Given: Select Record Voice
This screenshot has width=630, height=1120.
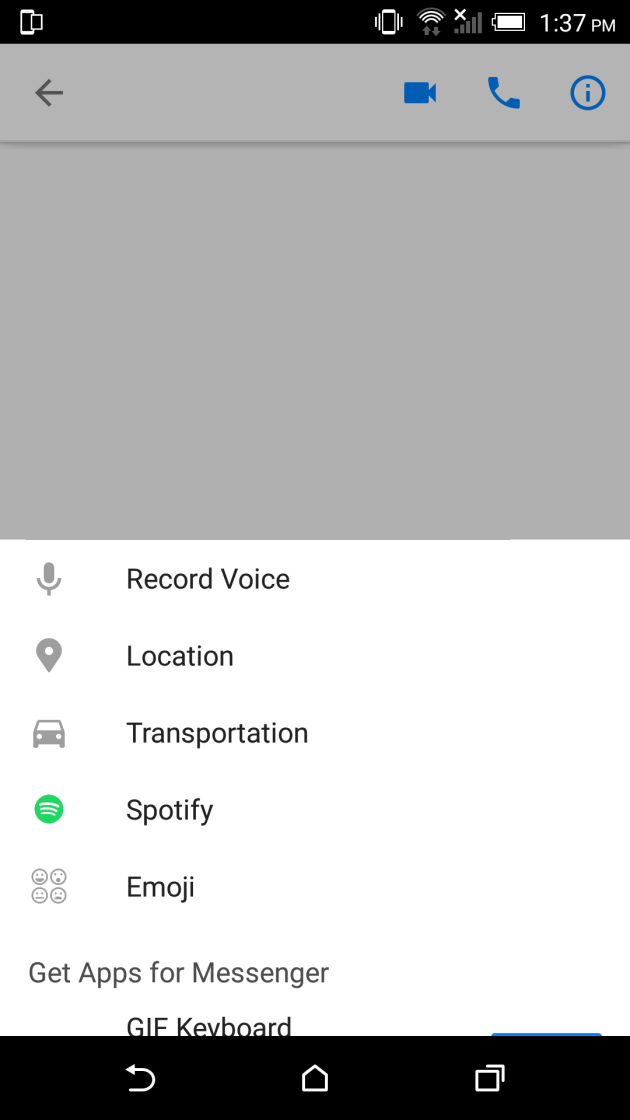Looking at the screenshot, I should point(315,579).
